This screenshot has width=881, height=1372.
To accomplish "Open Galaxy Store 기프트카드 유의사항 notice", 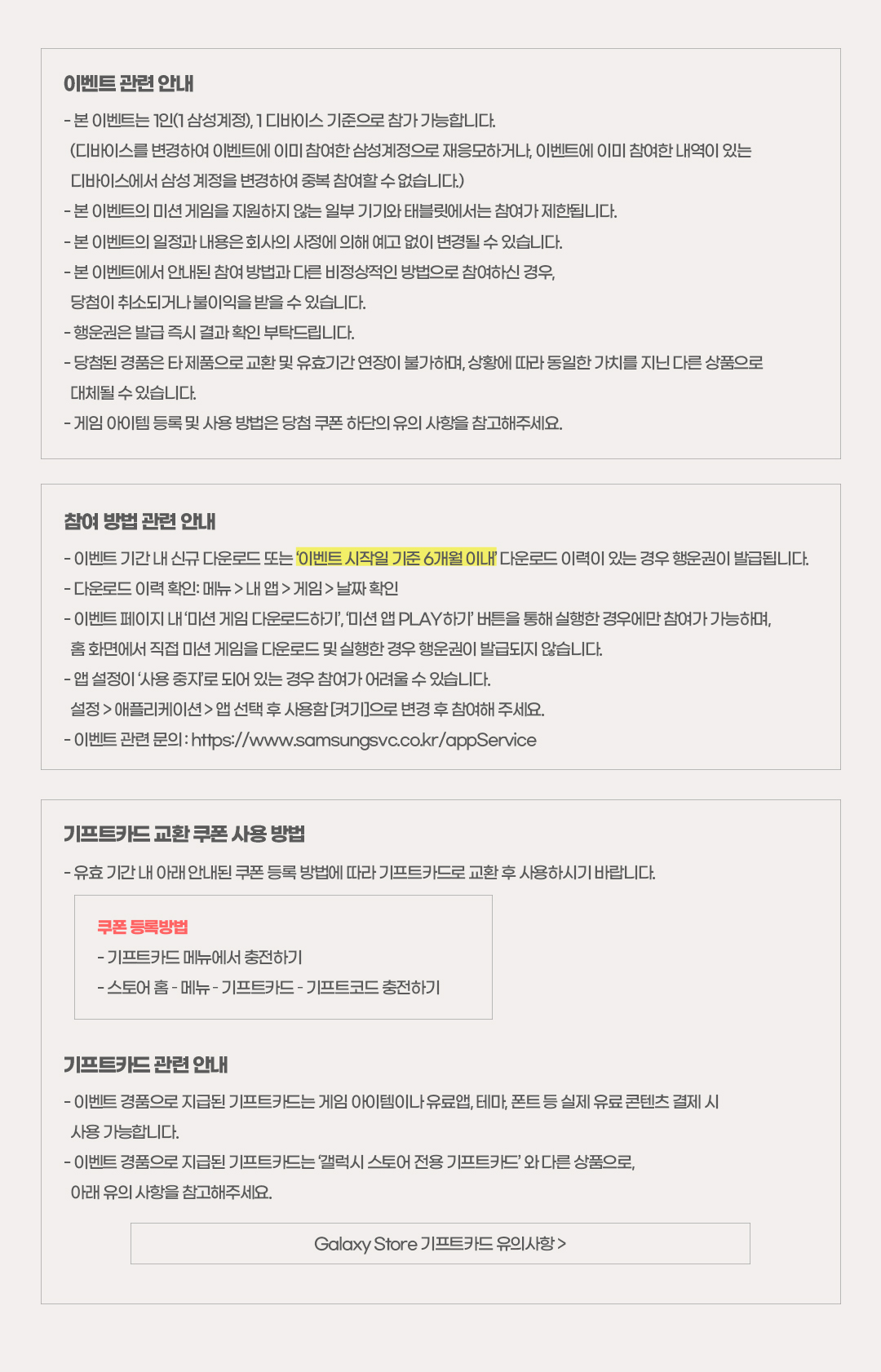I will pyautogui.click(x=440, y=1243).
